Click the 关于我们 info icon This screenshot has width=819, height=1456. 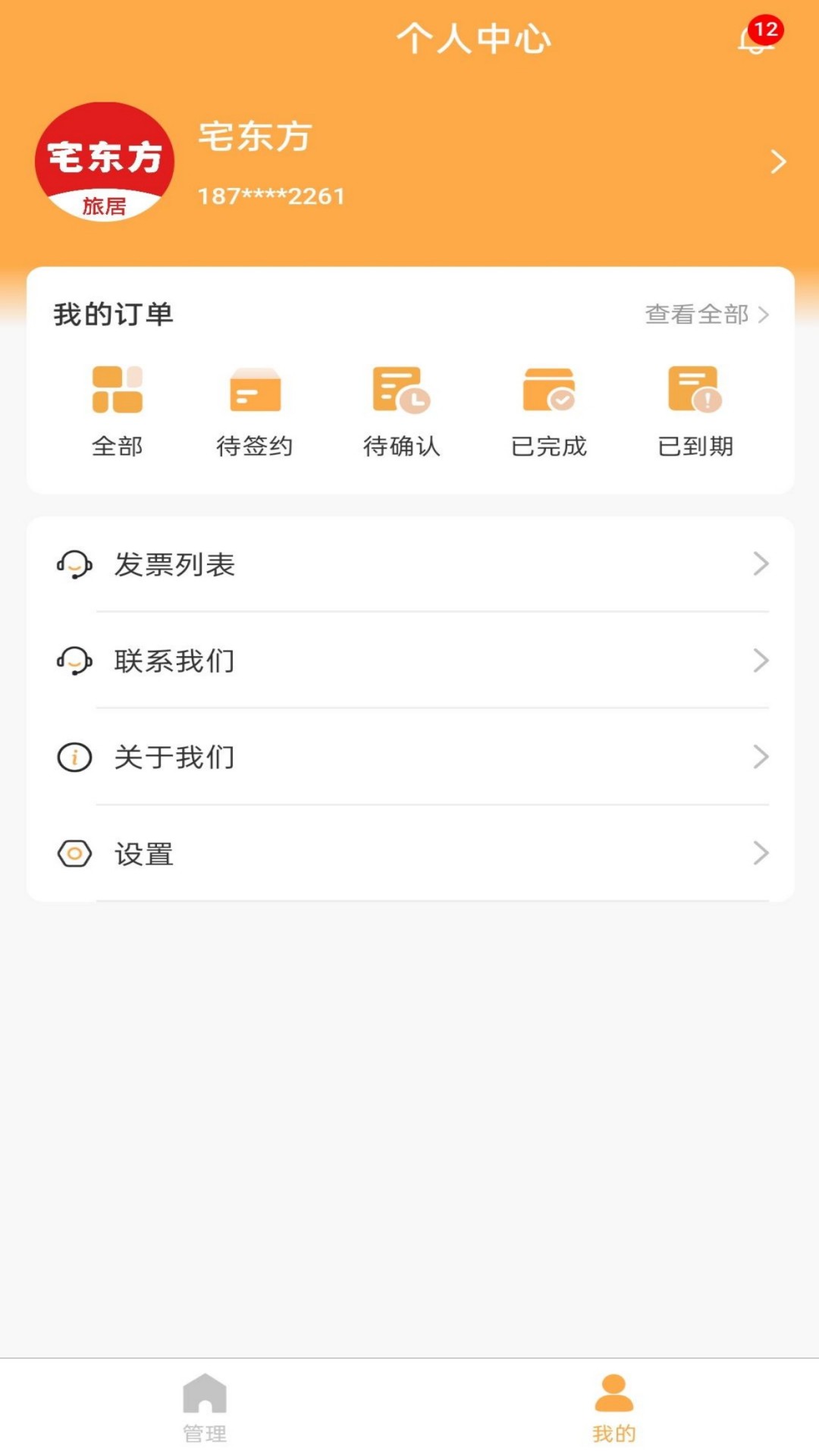pos(74,756)
